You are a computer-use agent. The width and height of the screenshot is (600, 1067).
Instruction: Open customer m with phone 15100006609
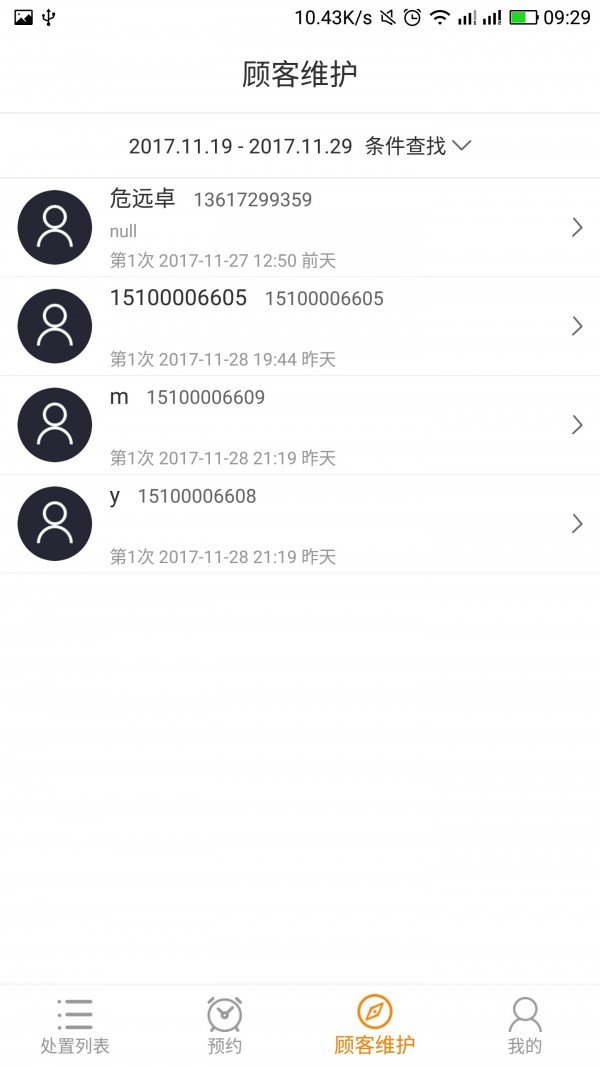tap(300, 425)
